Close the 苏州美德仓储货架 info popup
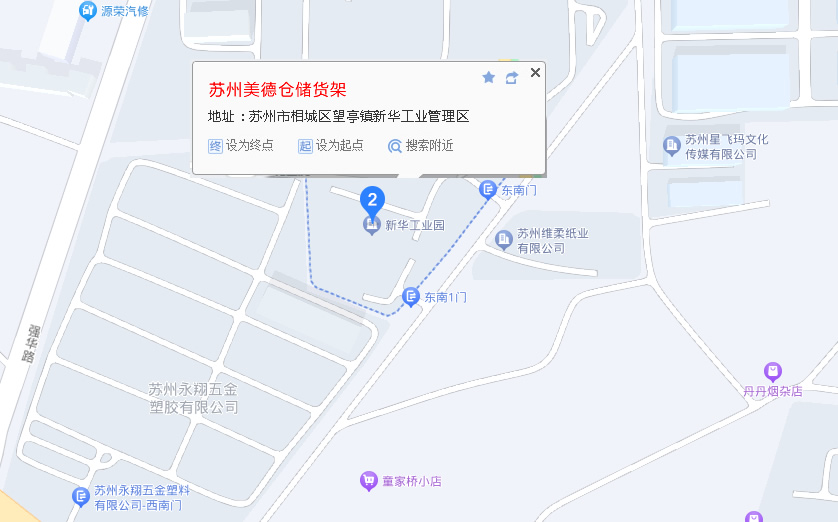 [x=535, y=72]
